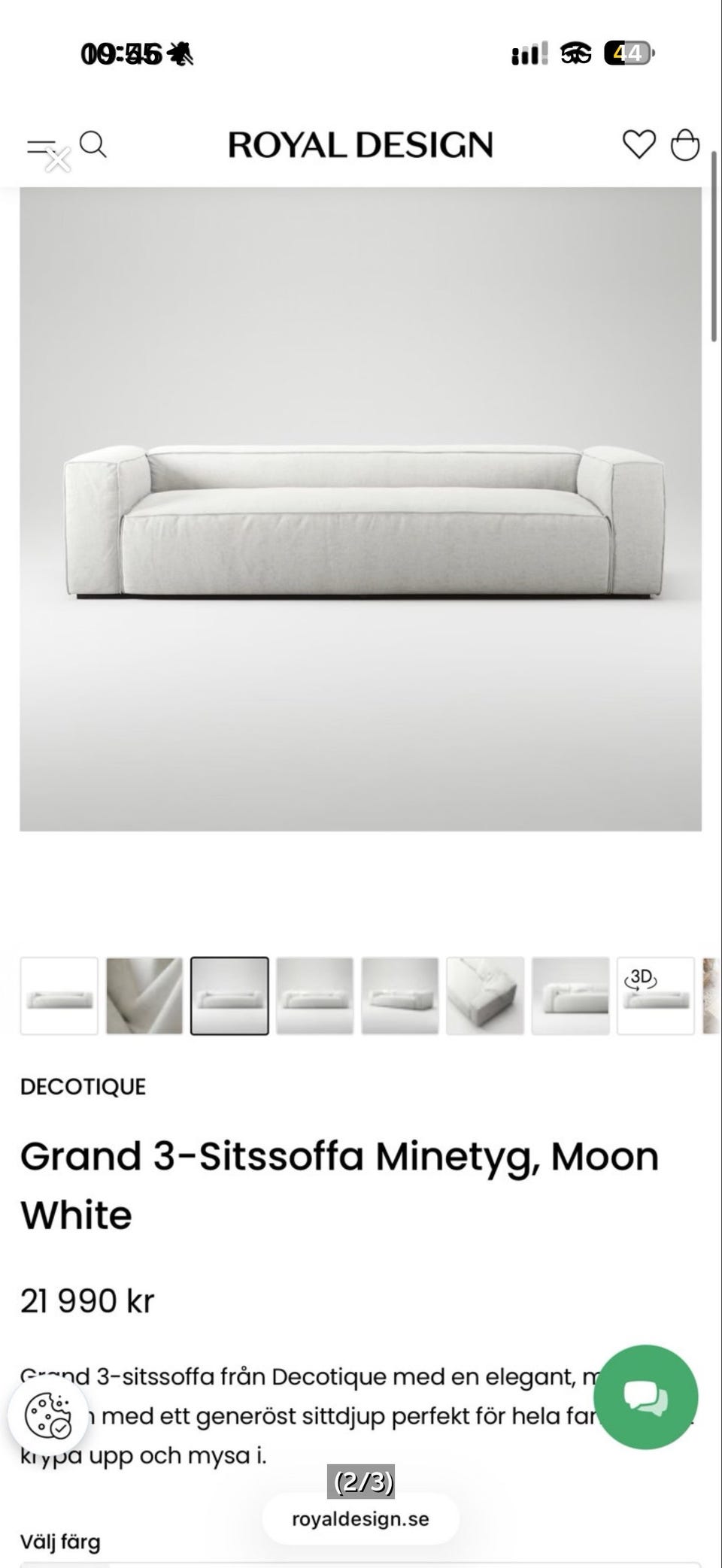722x1568 pixels.
Task: Dismiss with the white X overlay
Action: [x=58, y=159]
